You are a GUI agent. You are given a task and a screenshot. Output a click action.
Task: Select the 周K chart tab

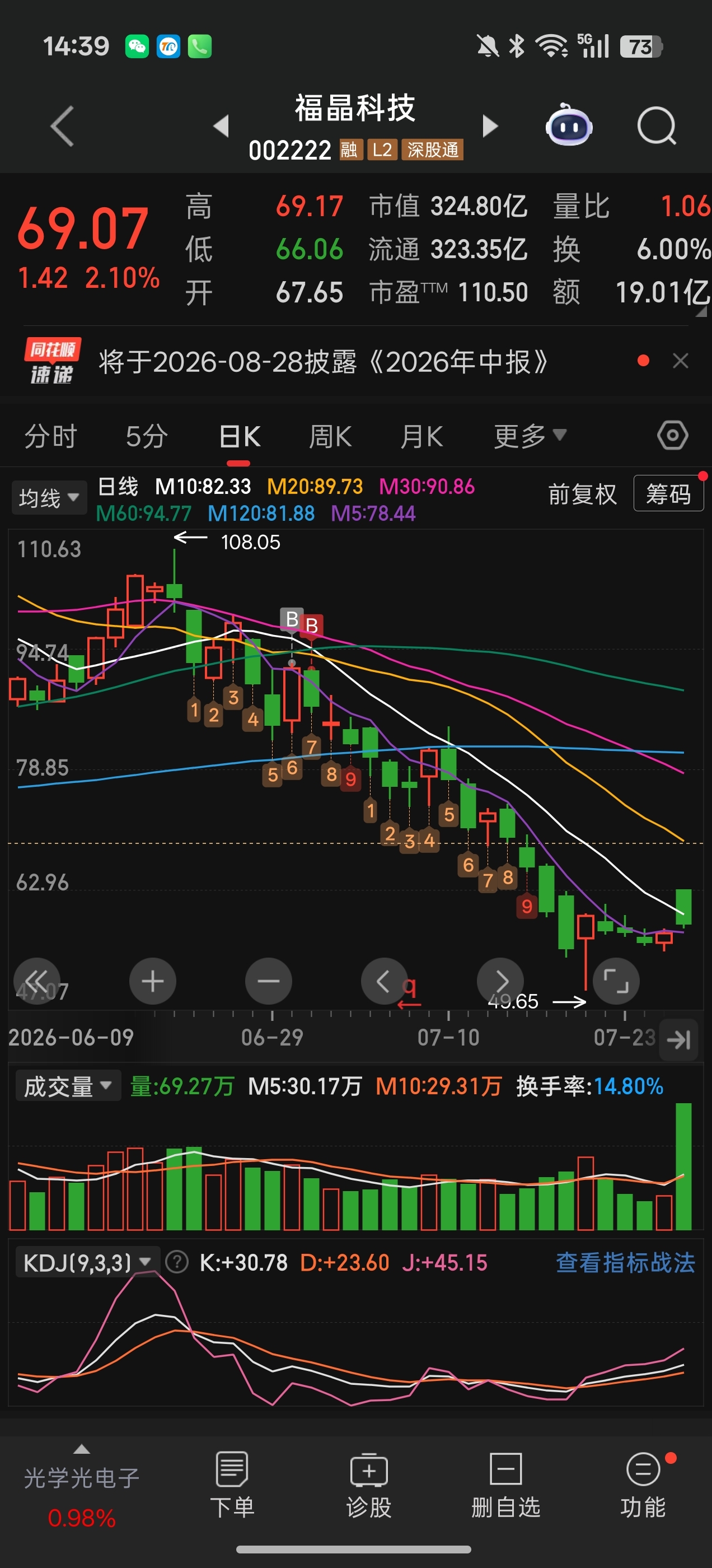click(330, 436)
